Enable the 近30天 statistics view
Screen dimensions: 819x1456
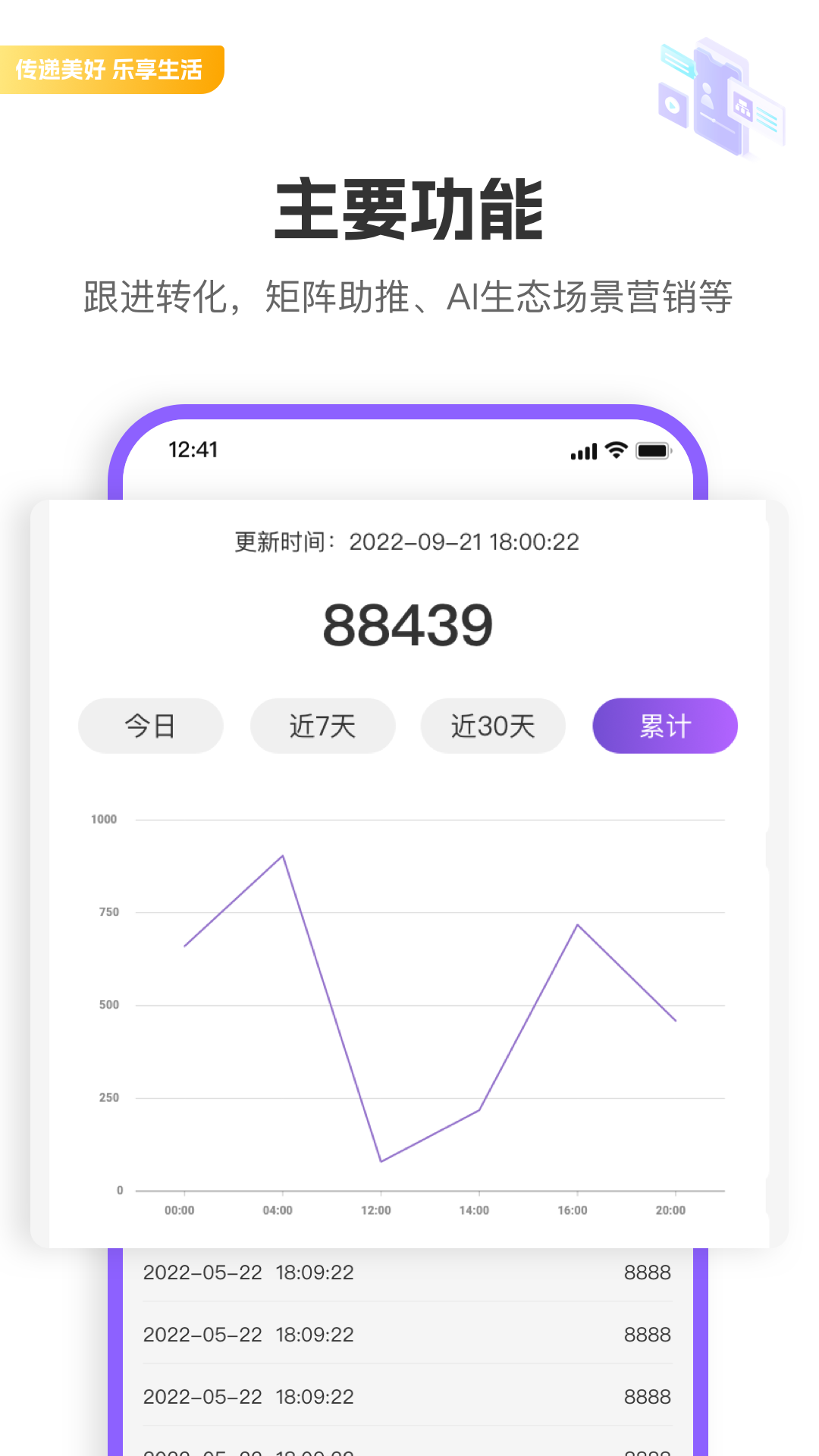[x=492, y=726]
